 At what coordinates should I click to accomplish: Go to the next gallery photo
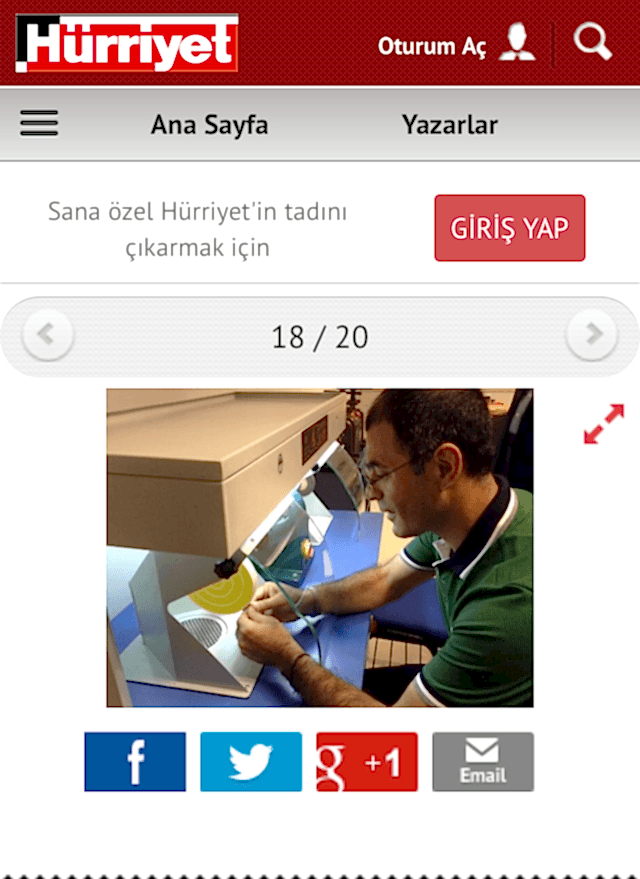[x=592, y=335]
